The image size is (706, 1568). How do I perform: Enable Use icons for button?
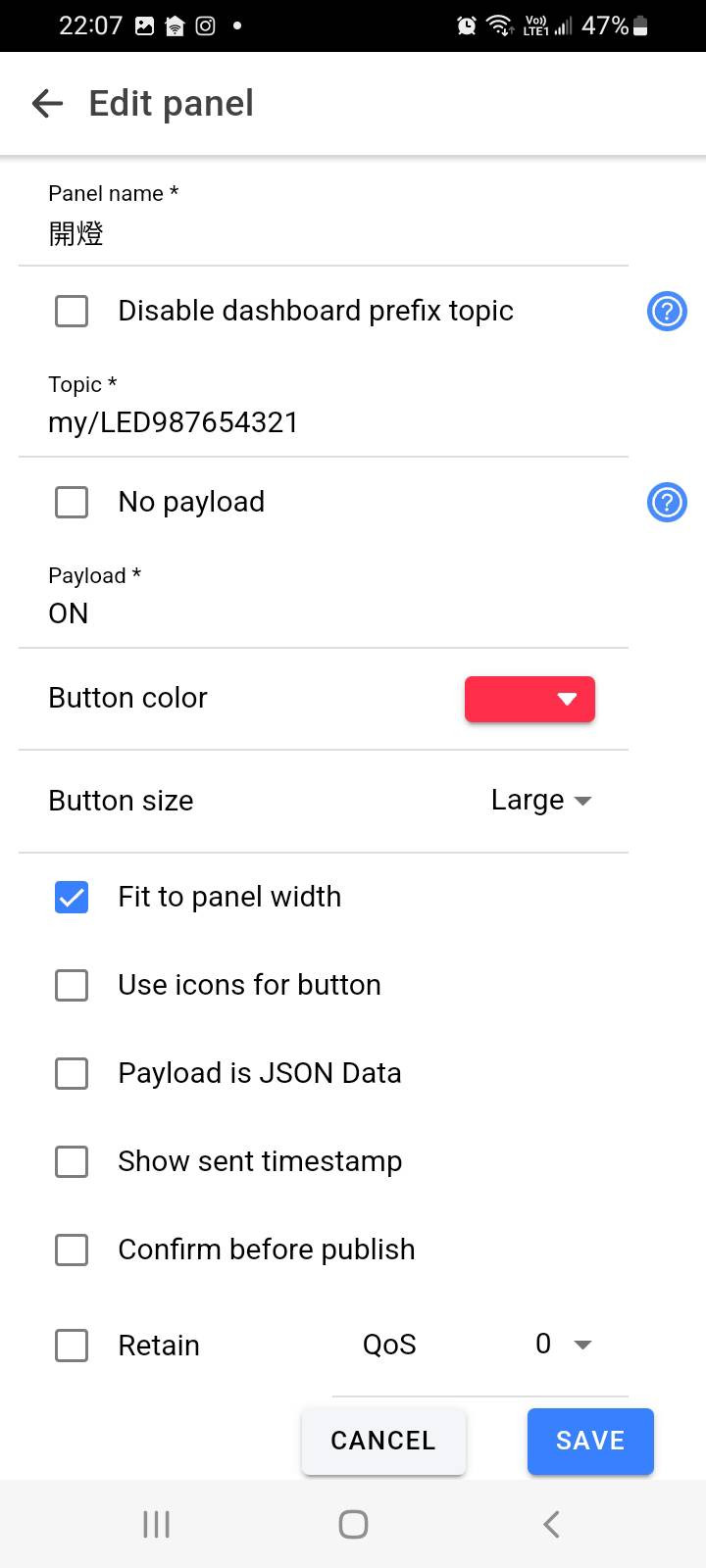pyautogui.click(x=72, y=985)
